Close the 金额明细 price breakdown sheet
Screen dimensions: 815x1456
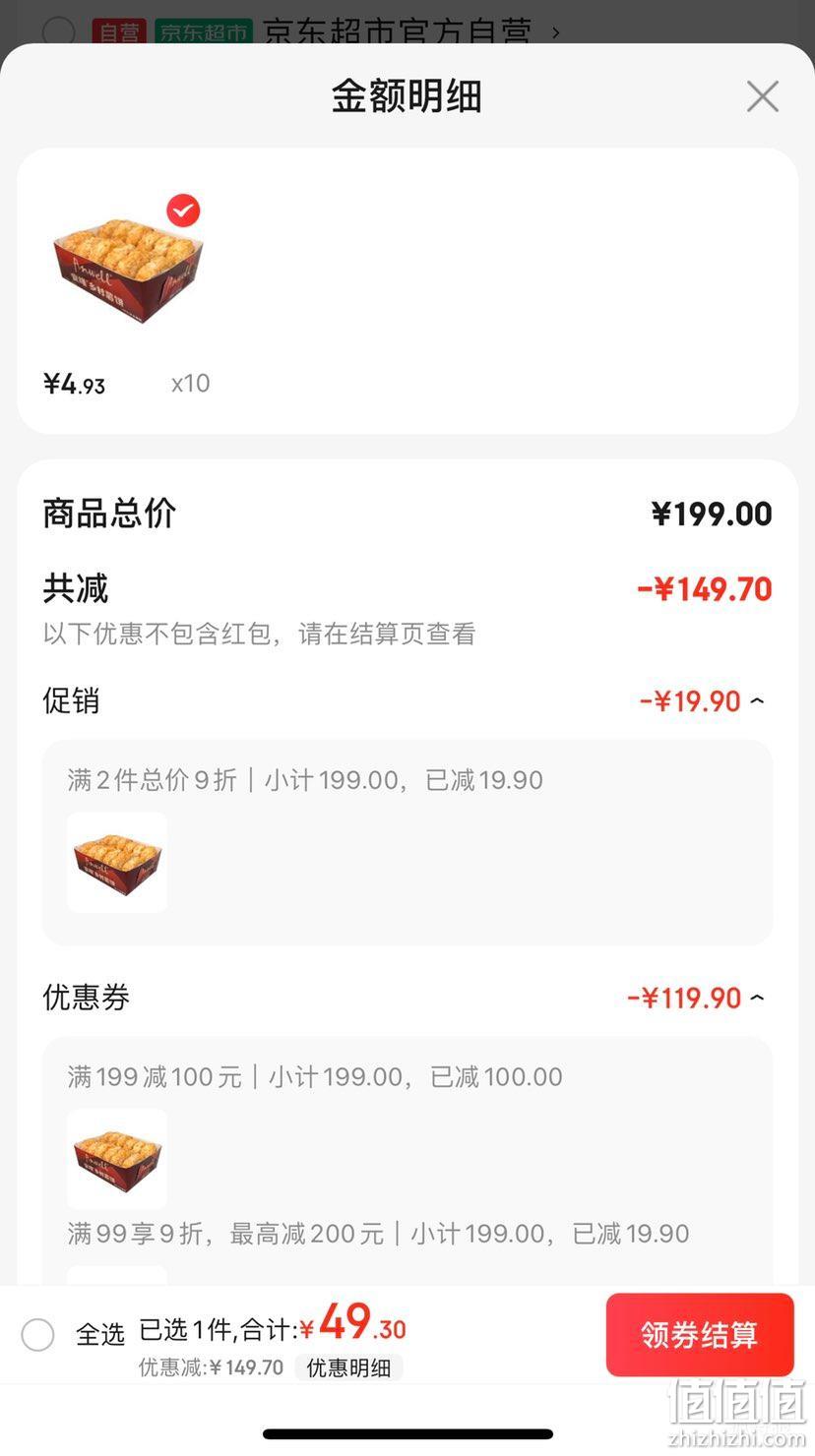pos(762,96)
